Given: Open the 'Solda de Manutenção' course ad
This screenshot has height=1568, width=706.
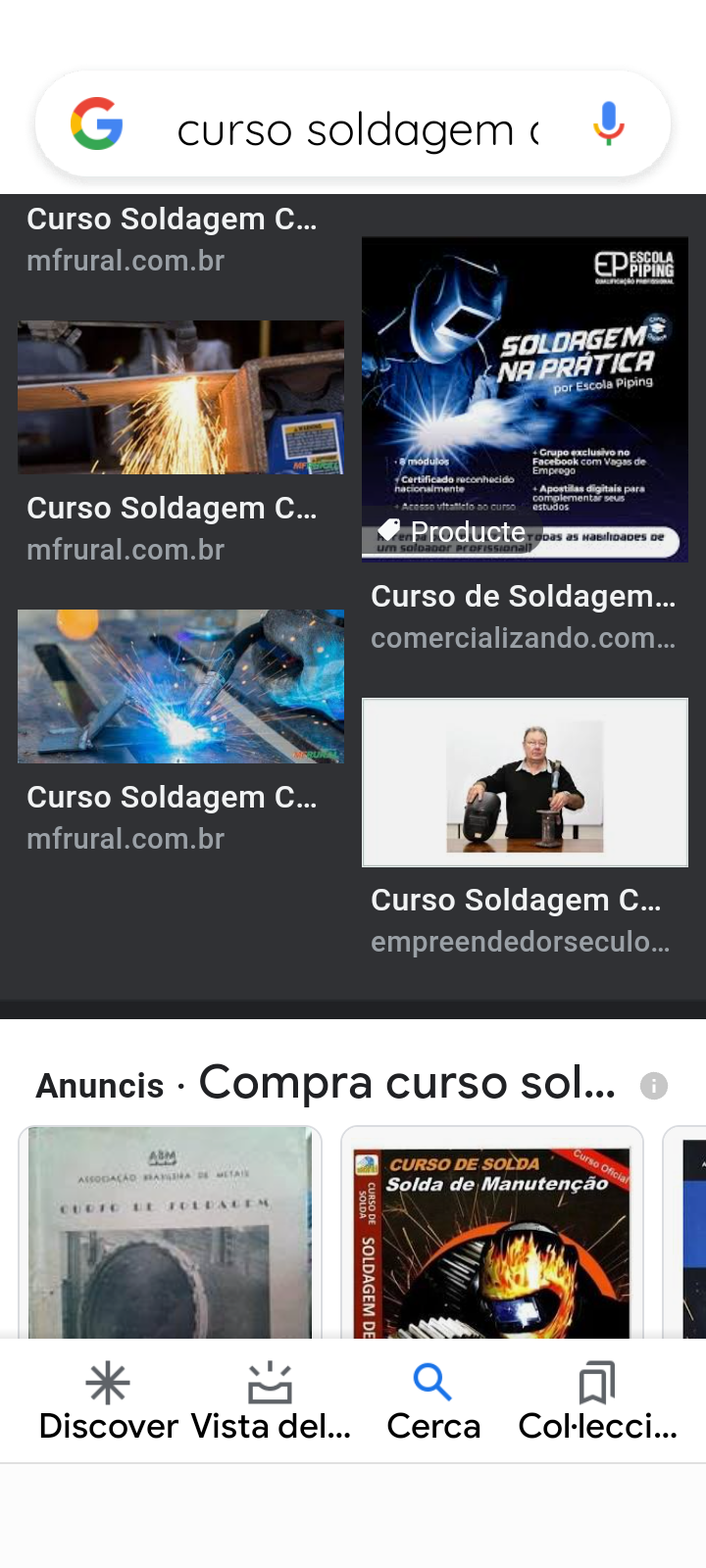Looking at the screenshot, I should 492,1233.
